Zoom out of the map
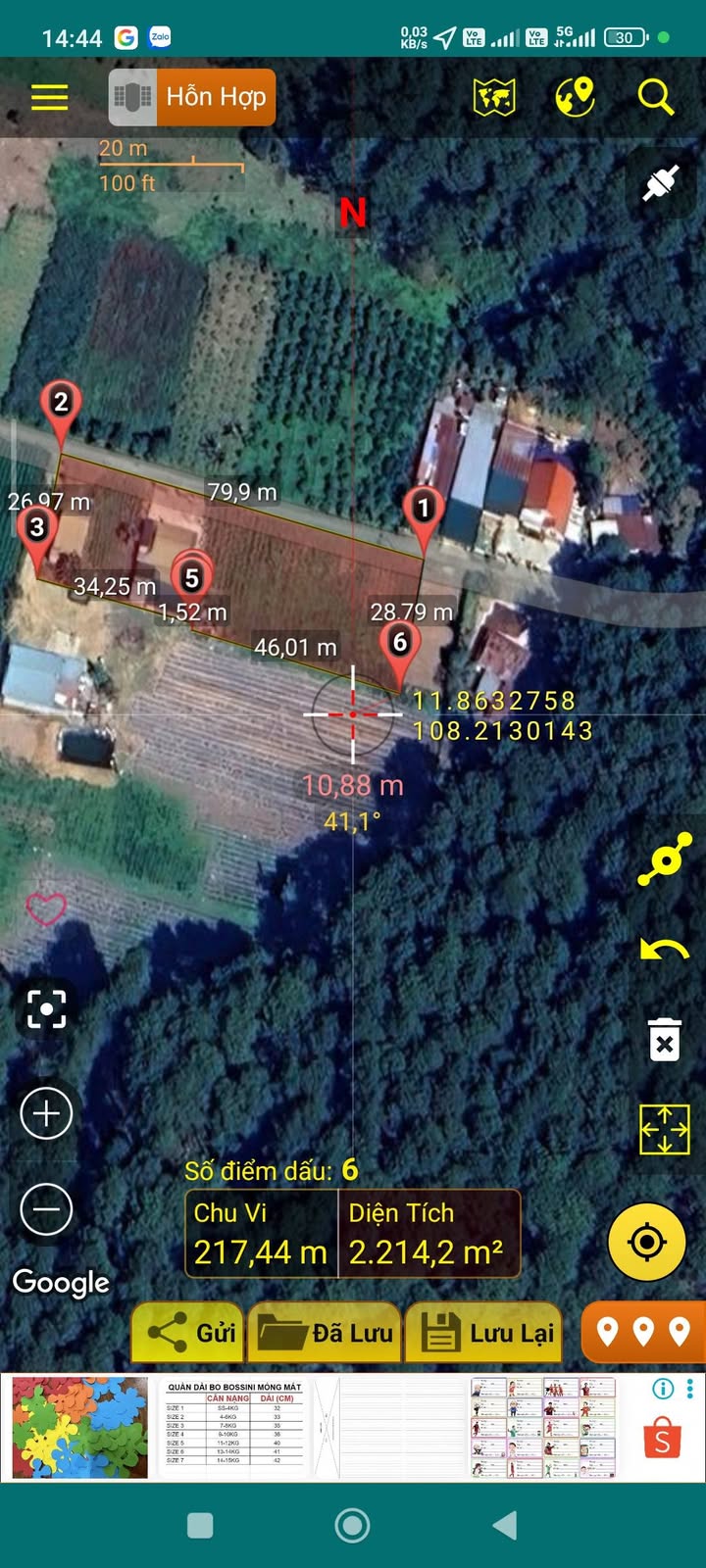The image size is (706, 1568). click(46, 1208)
